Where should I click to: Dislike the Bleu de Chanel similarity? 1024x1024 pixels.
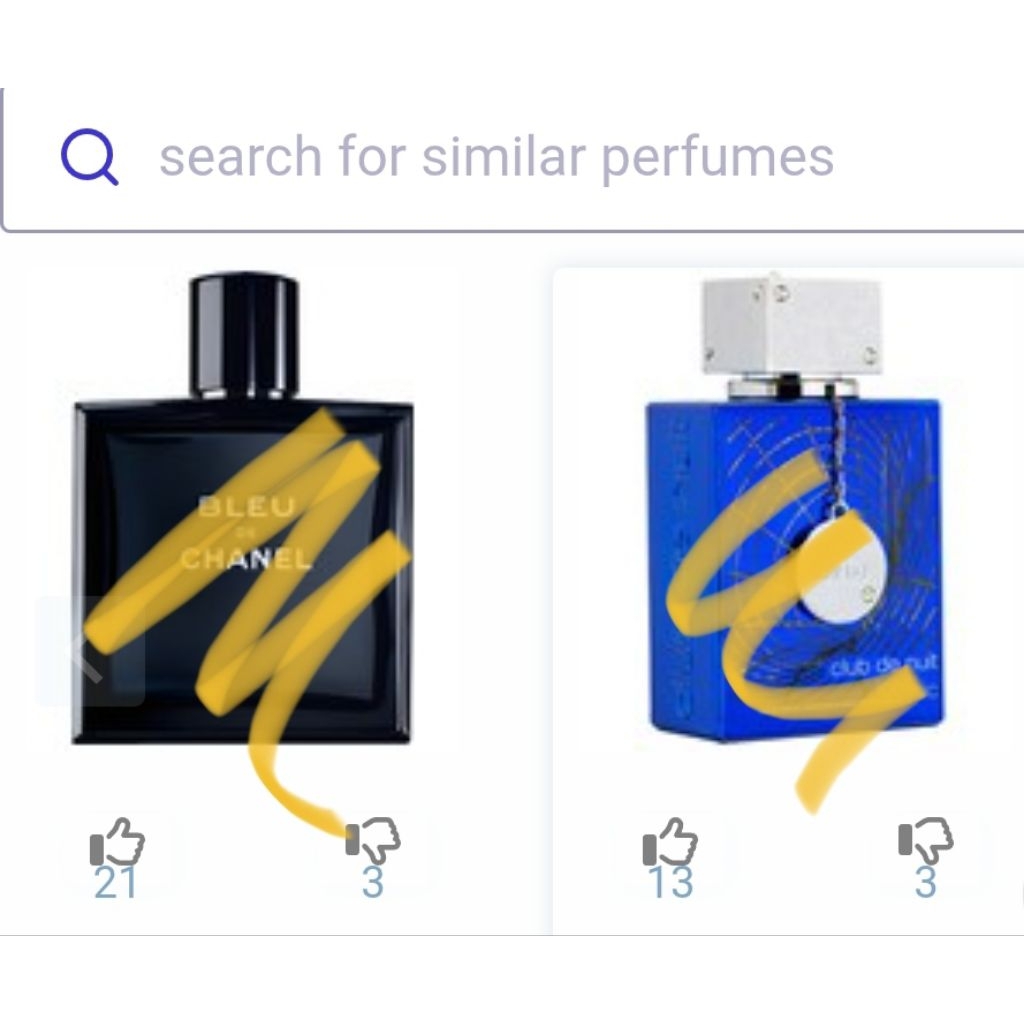(x=372, y=842)
